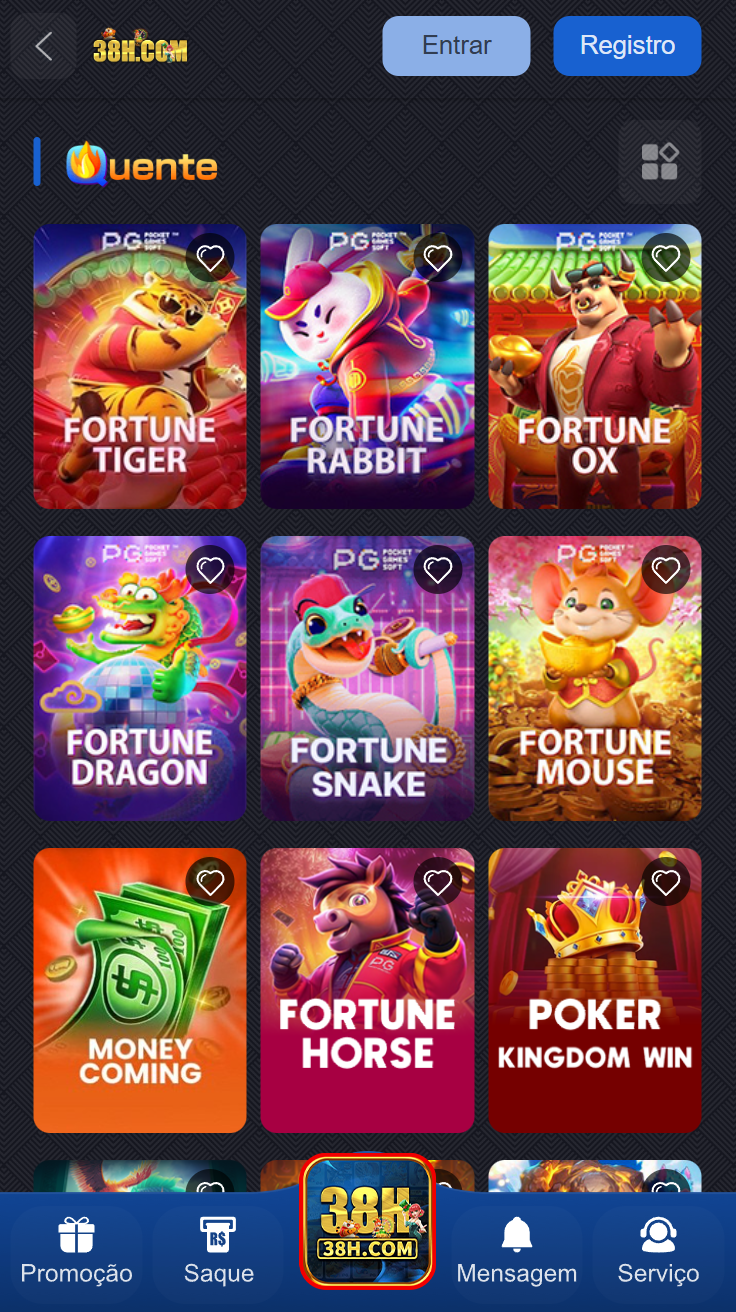736x1312 pixels.
Task: Open the game category grid icon
Action: point(660,161)
